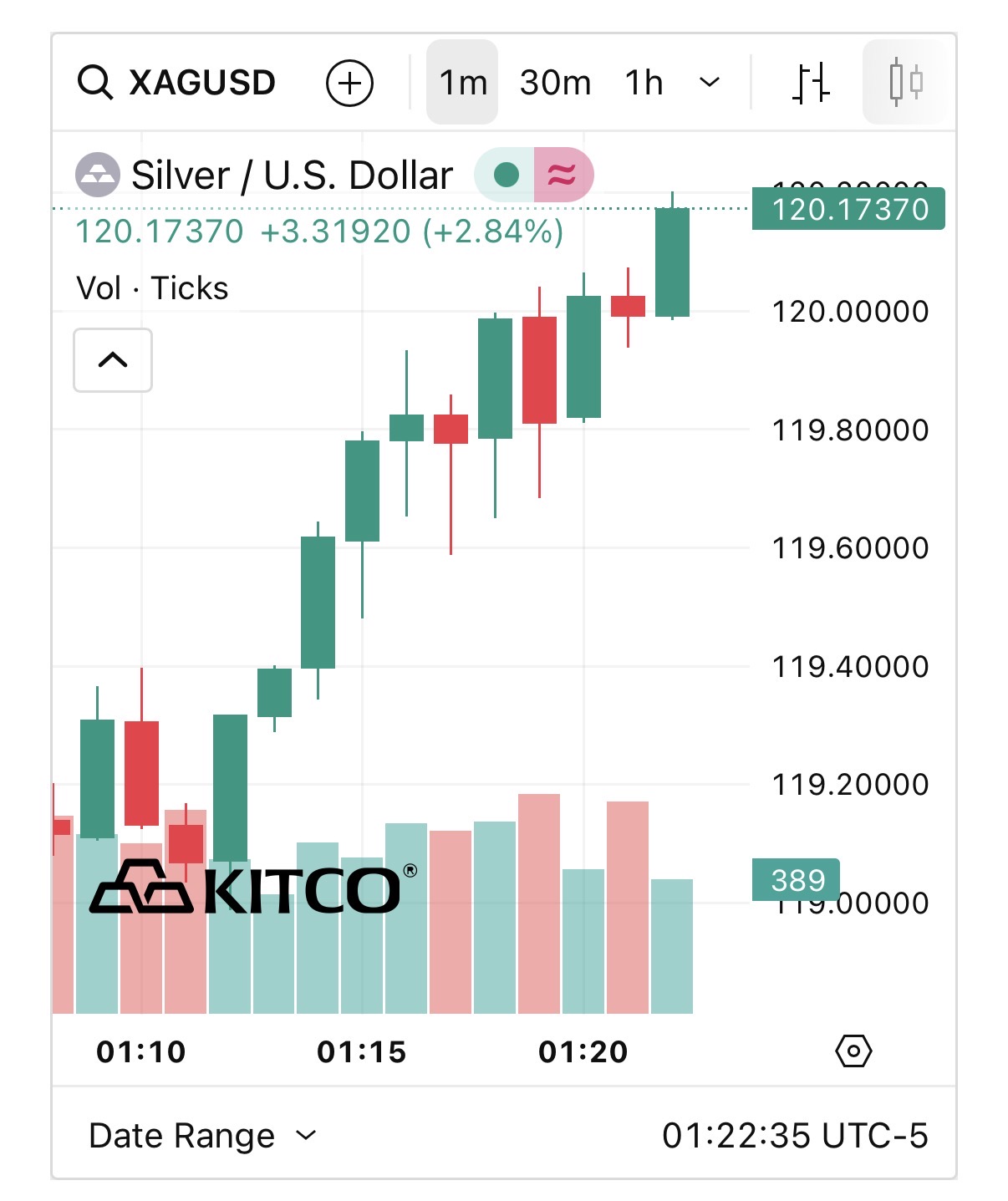Image resolution: width=1008 pixels, height=1201 pixels.
Task: Tap the 01:22:35 UTC-5 timezone selector
Action: (x=795, y=1135)
